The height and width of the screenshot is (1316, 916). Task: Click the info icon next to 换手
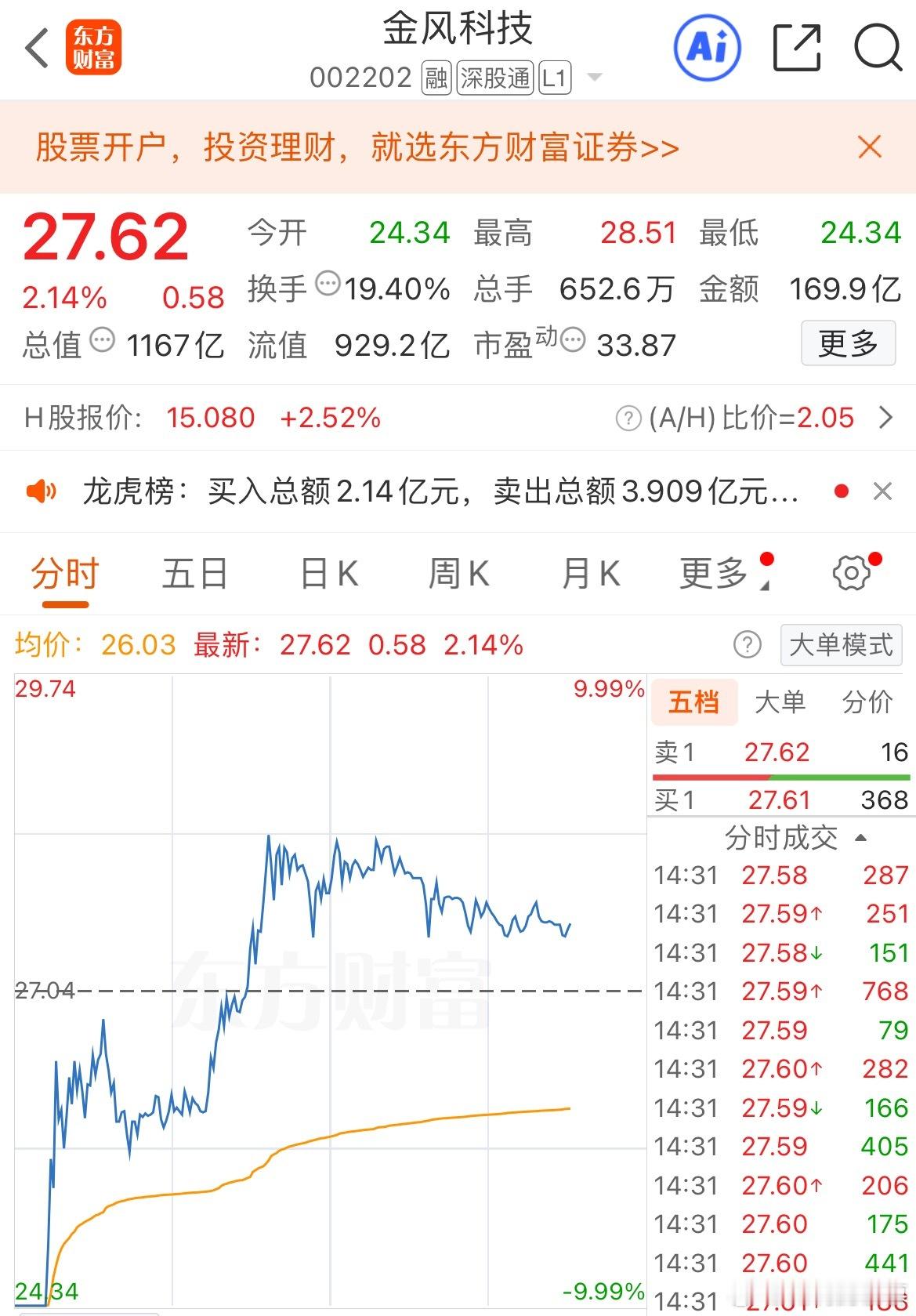pyautogui.click(x=326, y=287)
